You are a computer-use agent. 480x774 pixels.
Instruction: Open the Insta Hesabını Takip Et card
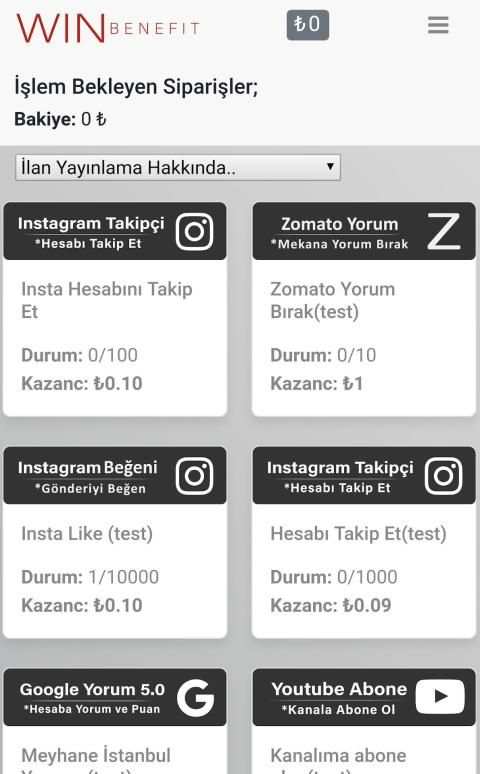click(115, 310)
